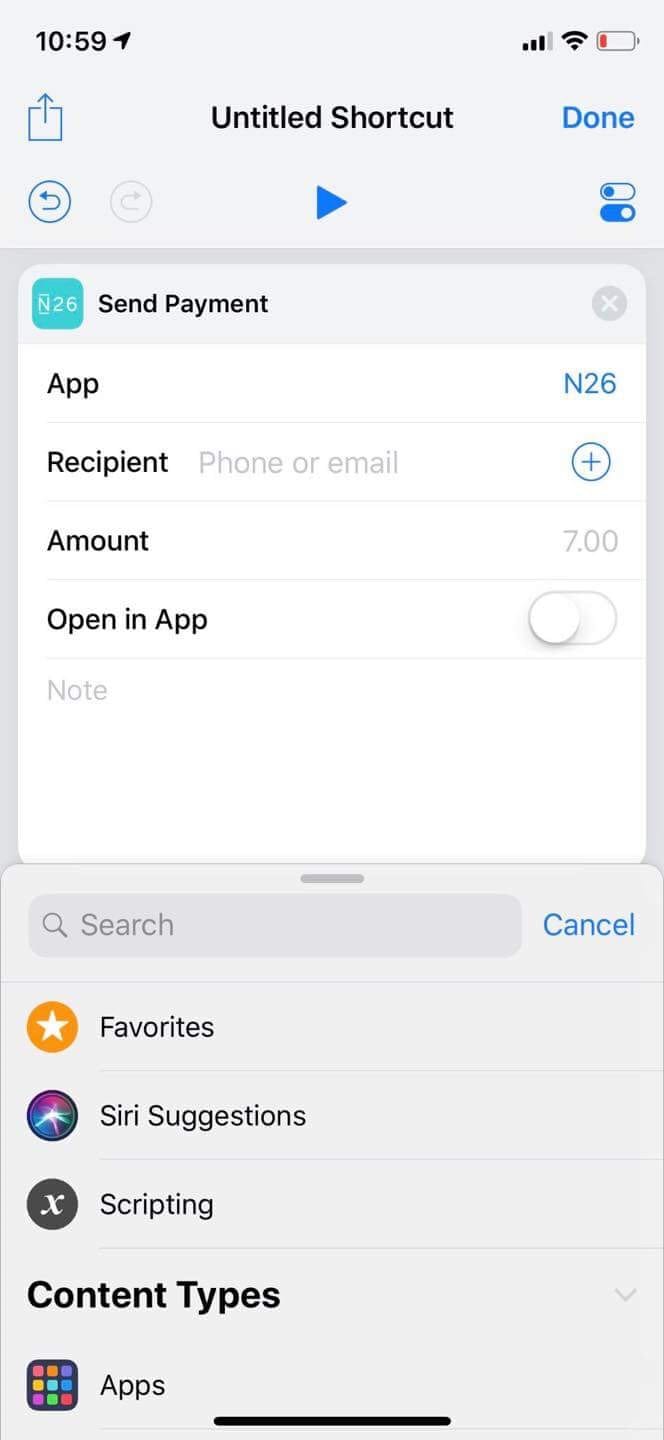
Task: Open Siri Suggestions
Action: 332,1116
